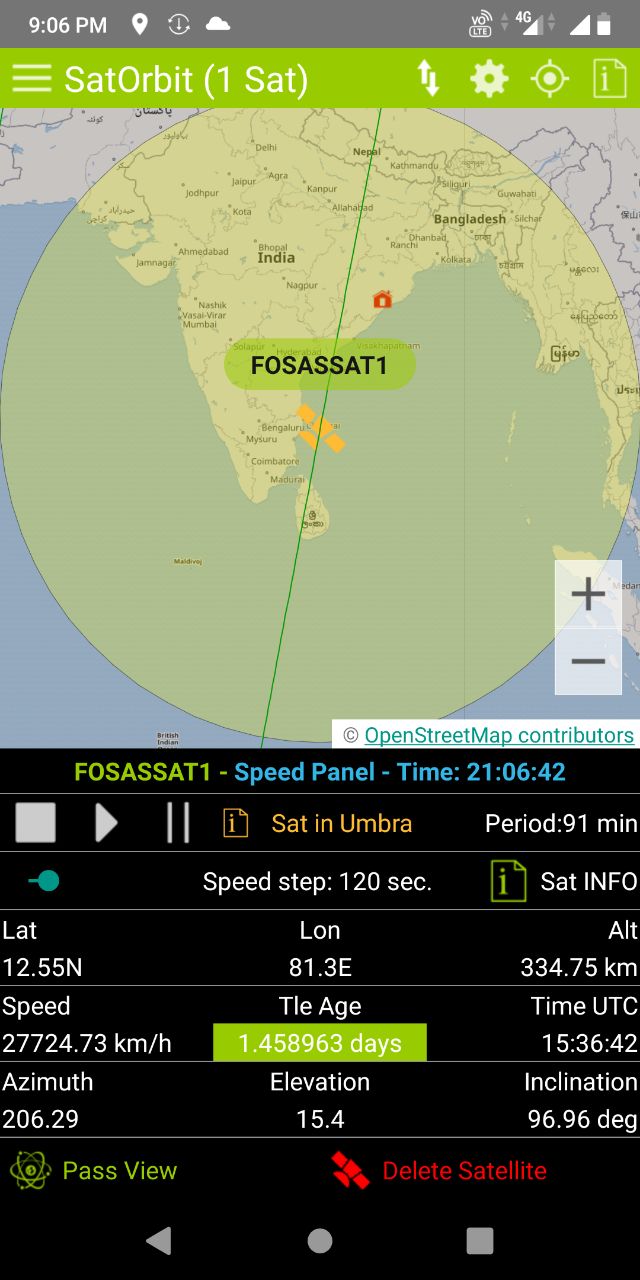Screen dimensions: 640x1280
Task: Stop the satellite simulation
Action: point(36,823)
